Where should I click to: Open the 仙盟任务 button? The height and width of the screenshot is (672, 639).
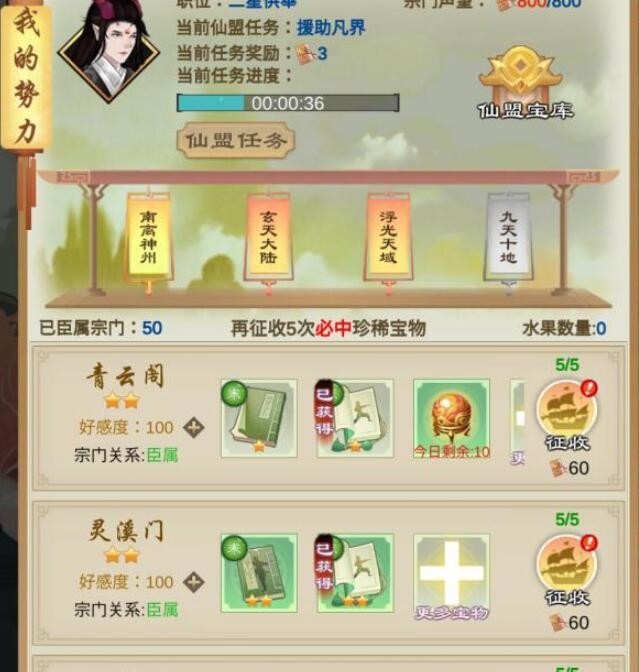(x=236, y=140)
